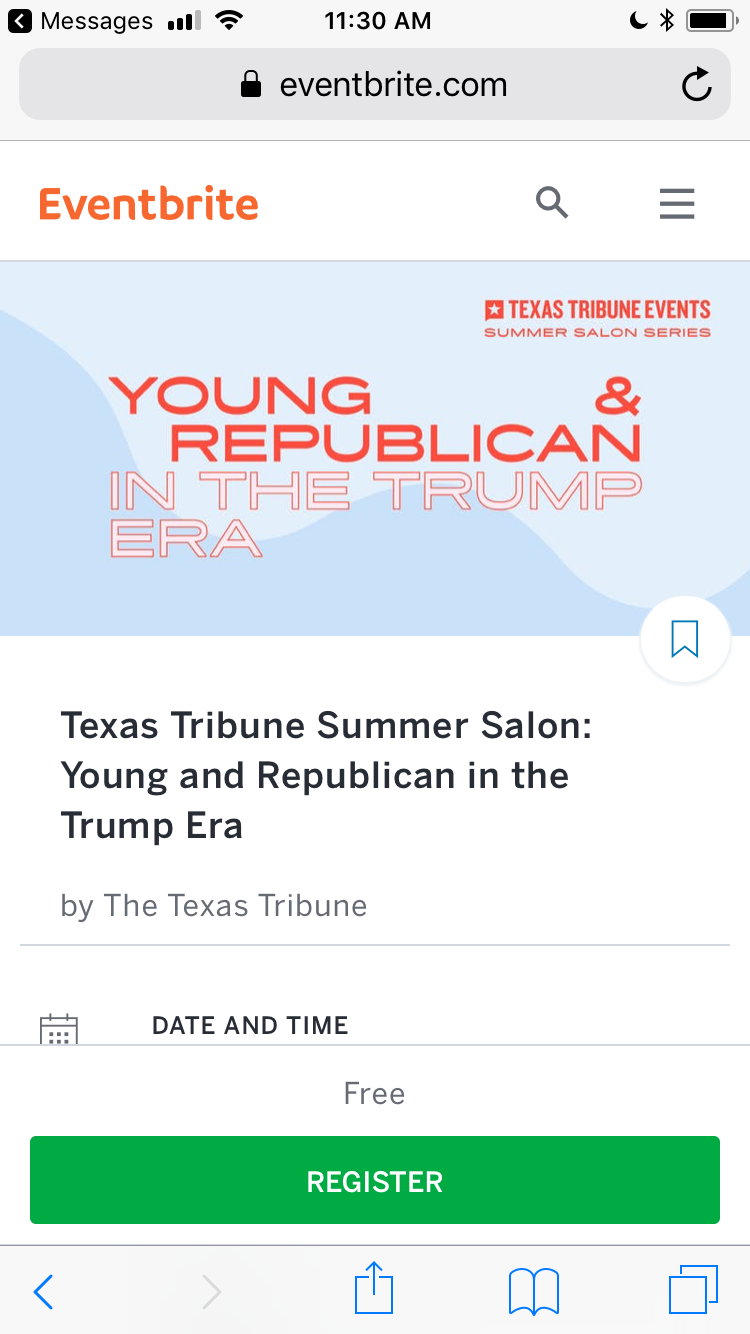Save the event using the bookmark icon
This screenshot has width=750, height=1334.
click(x=685, y=639)
